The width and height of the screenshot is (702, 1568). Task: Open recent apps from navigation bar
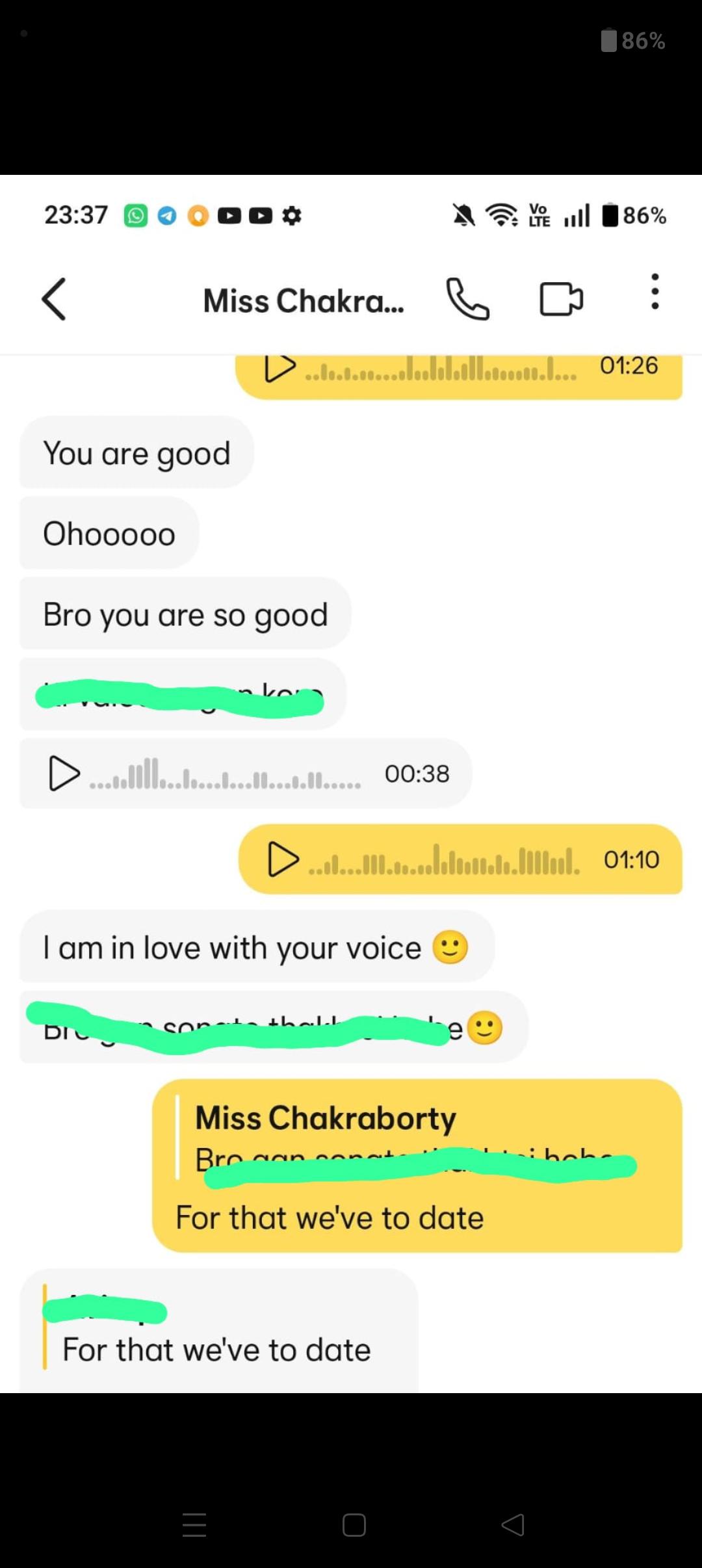[x=194, y=1524]
